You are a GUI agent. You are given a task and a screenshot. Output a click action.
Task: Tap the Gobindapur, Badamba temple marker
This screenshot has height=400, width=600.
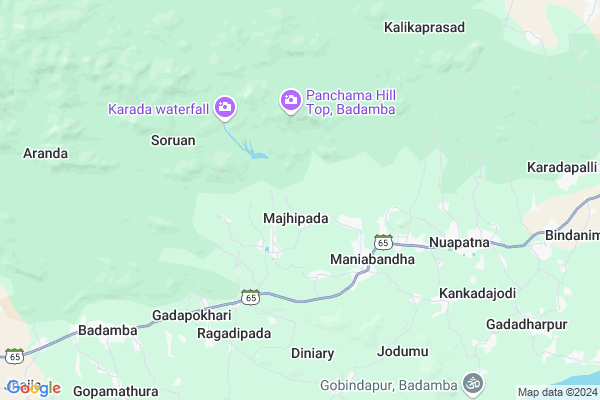[x=472, y=384]
